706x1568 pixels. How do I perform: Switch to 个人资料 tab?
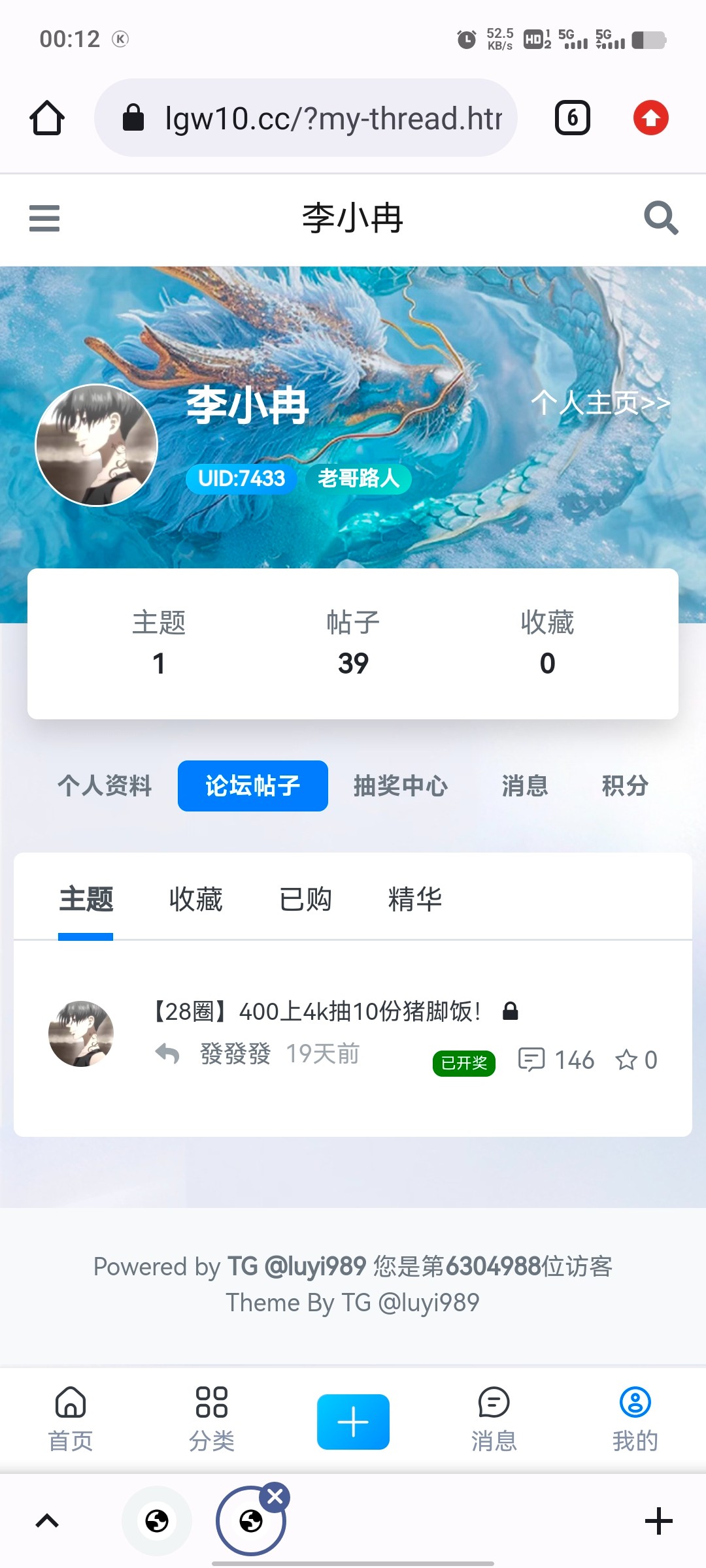[105, 786]
